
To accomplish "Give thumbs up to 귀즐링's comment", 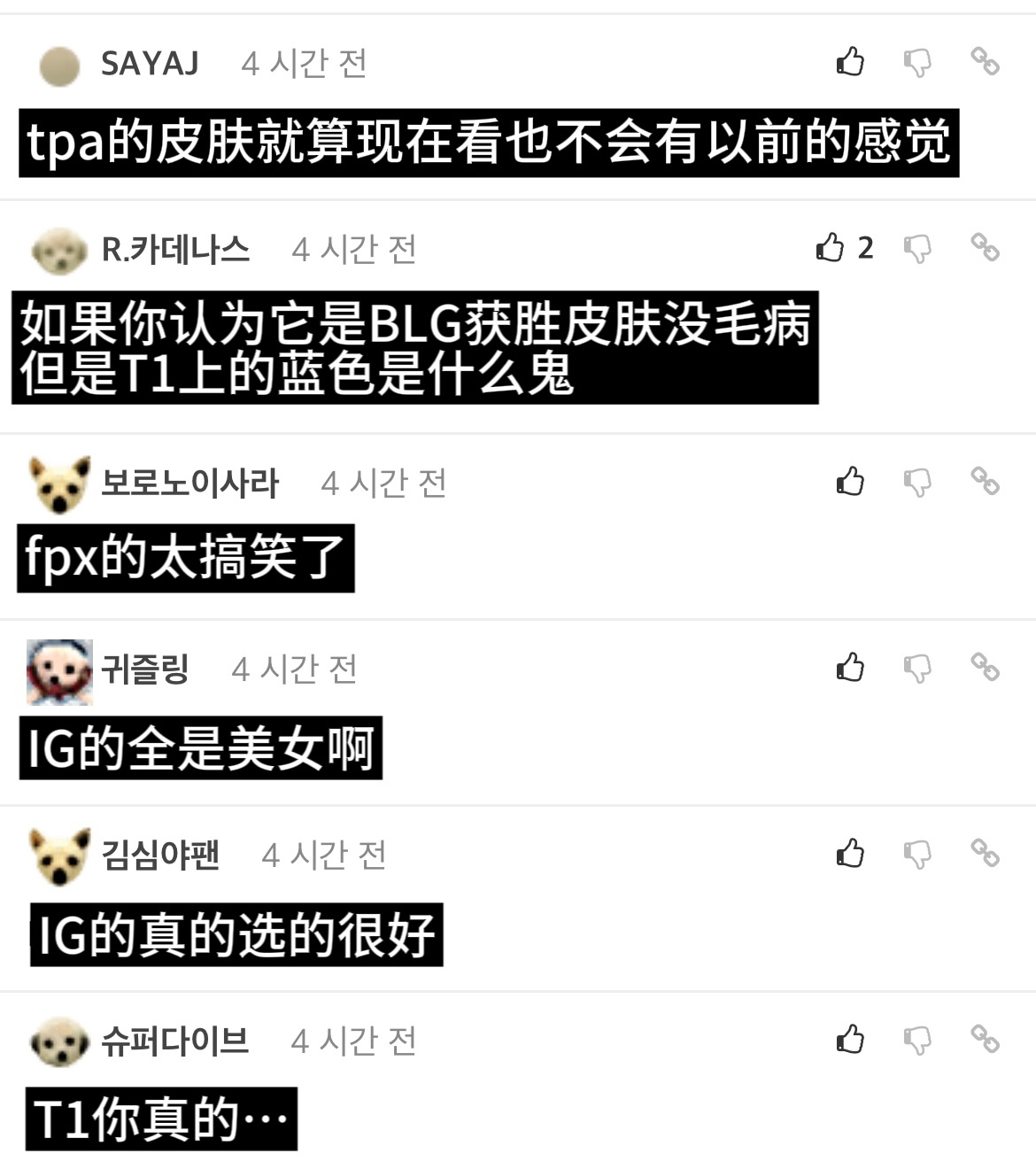I will 850,667.
